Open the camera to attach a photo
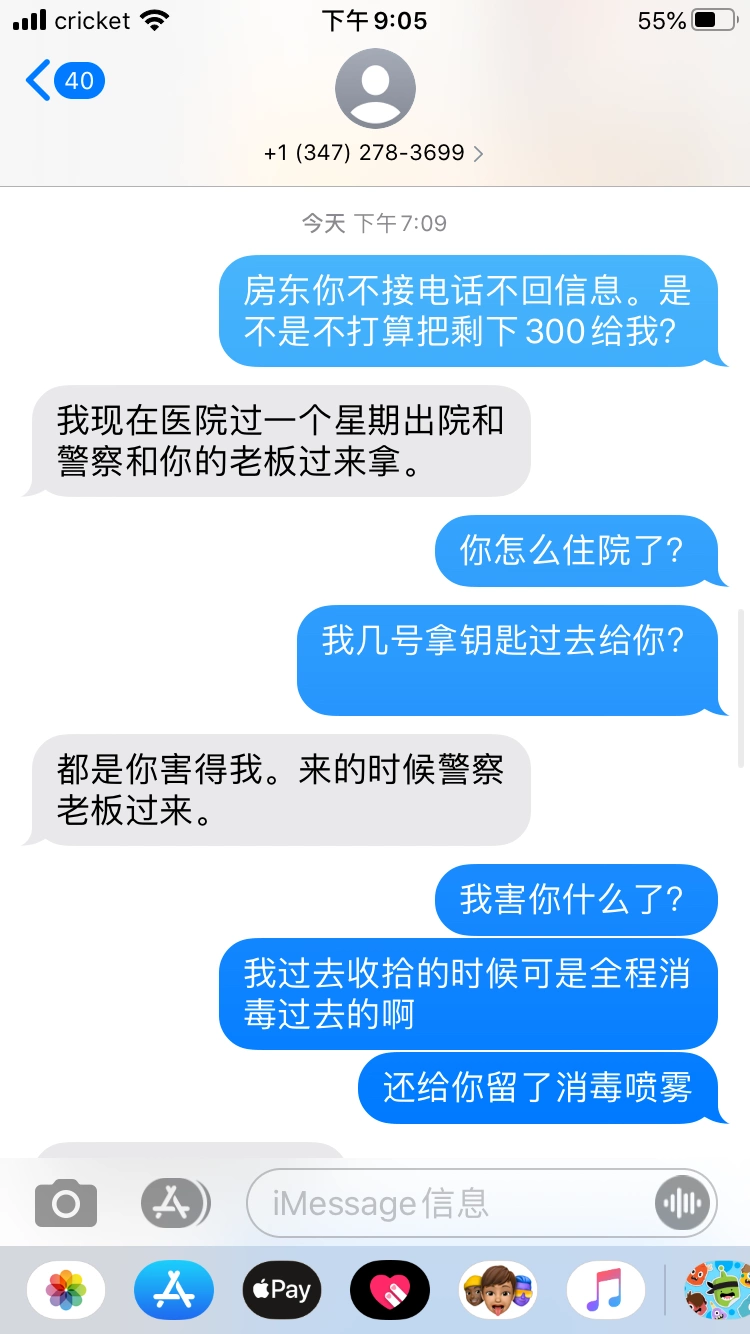The image size is (750, 1334). click(x=66, y=1203)
